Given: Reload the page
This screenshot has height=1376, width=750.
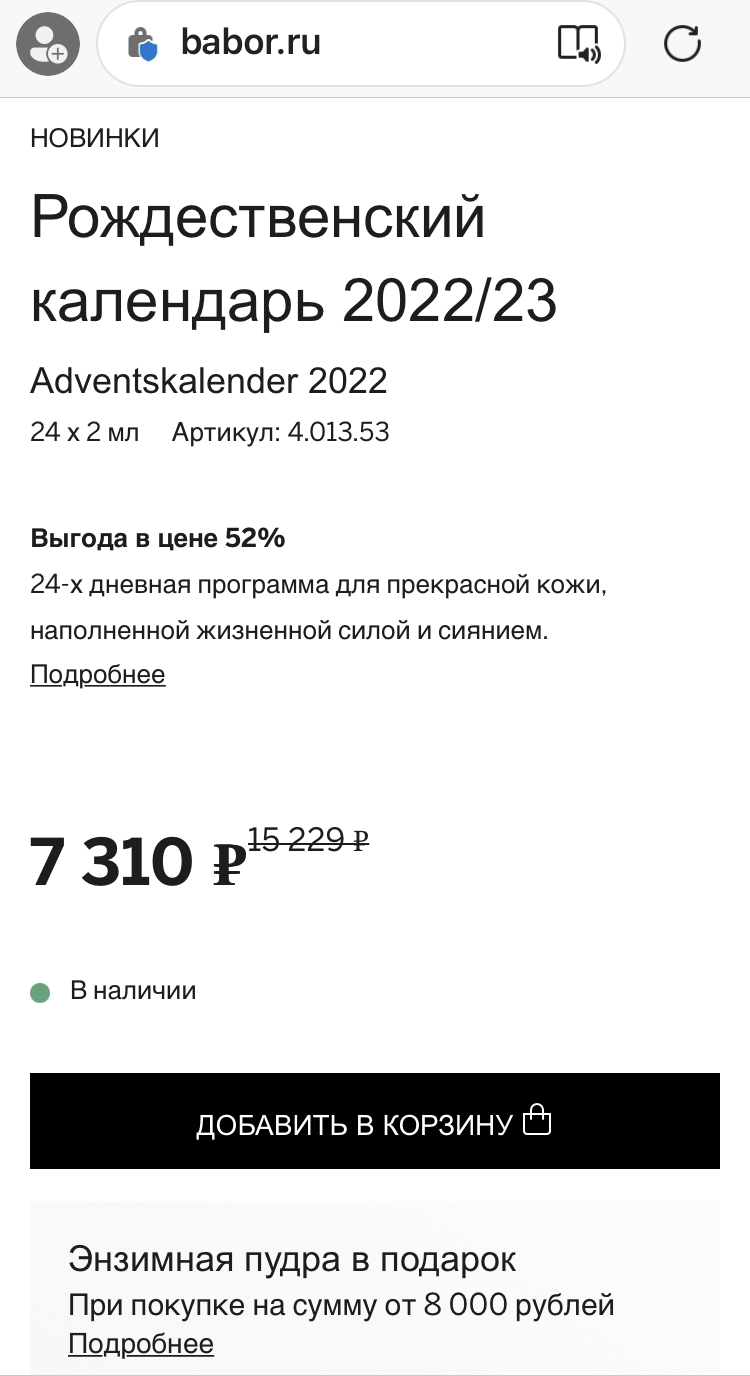Looking at the screenshot, I should click(x=682, y=45).
